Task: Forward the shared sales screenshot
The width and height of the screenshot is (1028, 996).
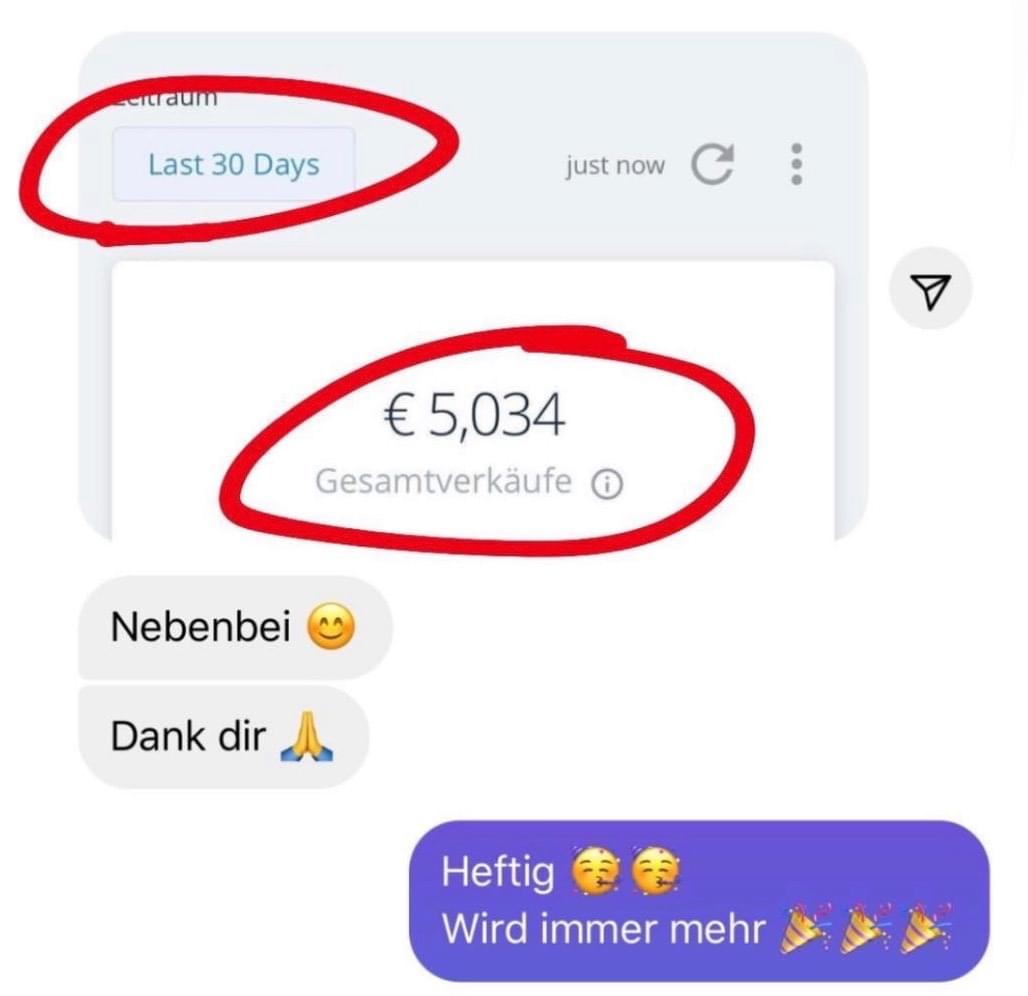Action: pyautogui.click(x=930, y=290)
